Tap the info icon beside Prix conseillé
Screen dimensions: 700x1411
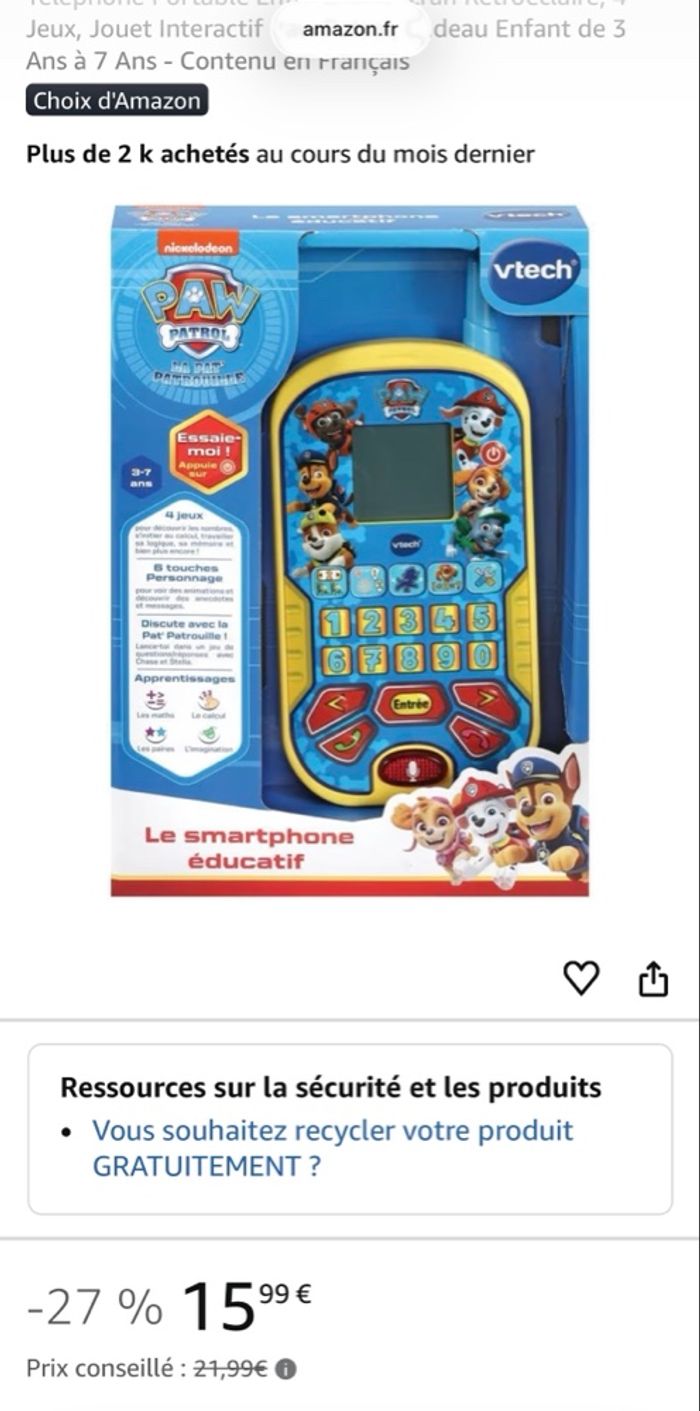pyautogui.click(x=285, y=1369)
